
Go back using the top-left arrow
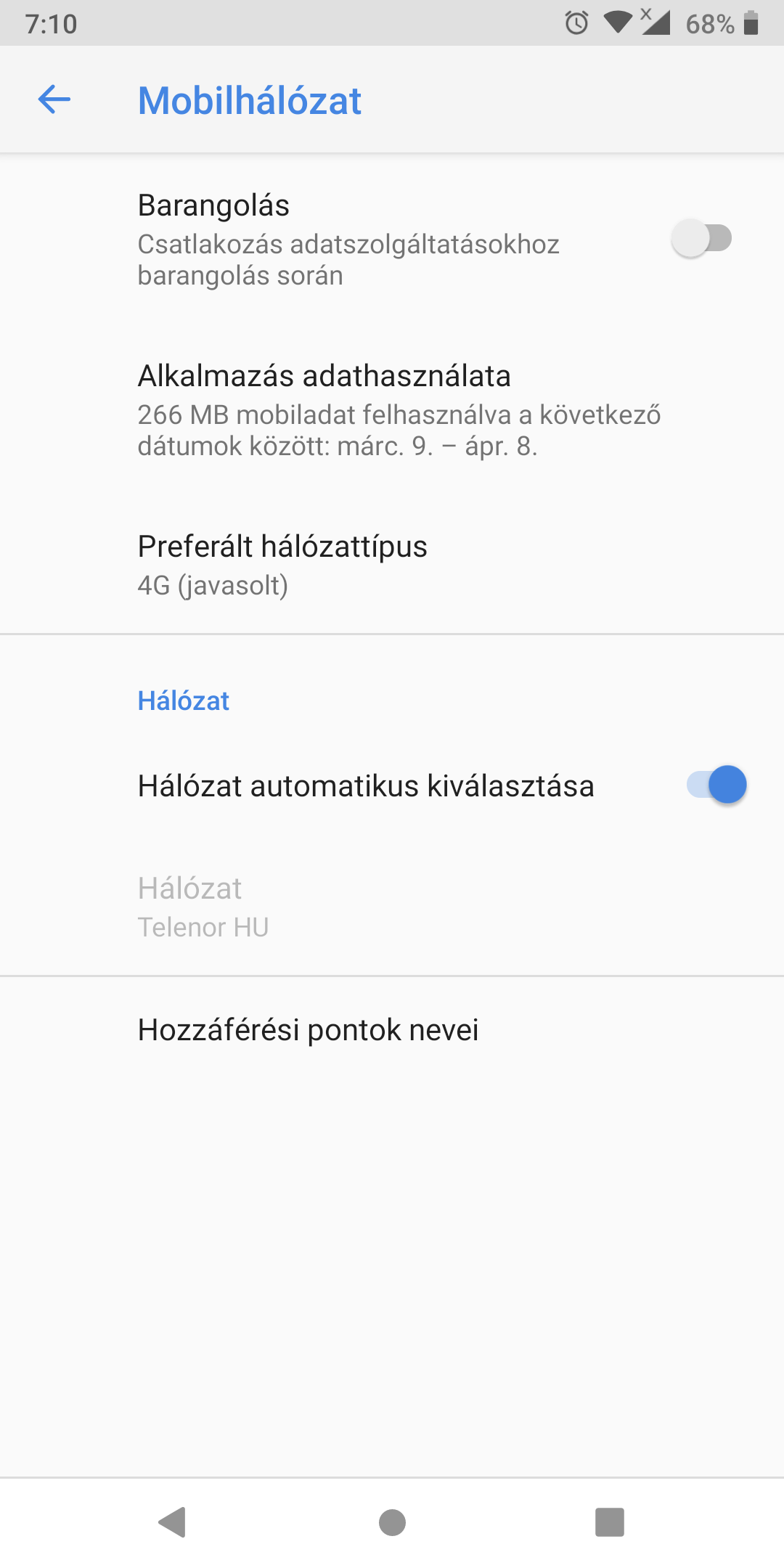54,99
